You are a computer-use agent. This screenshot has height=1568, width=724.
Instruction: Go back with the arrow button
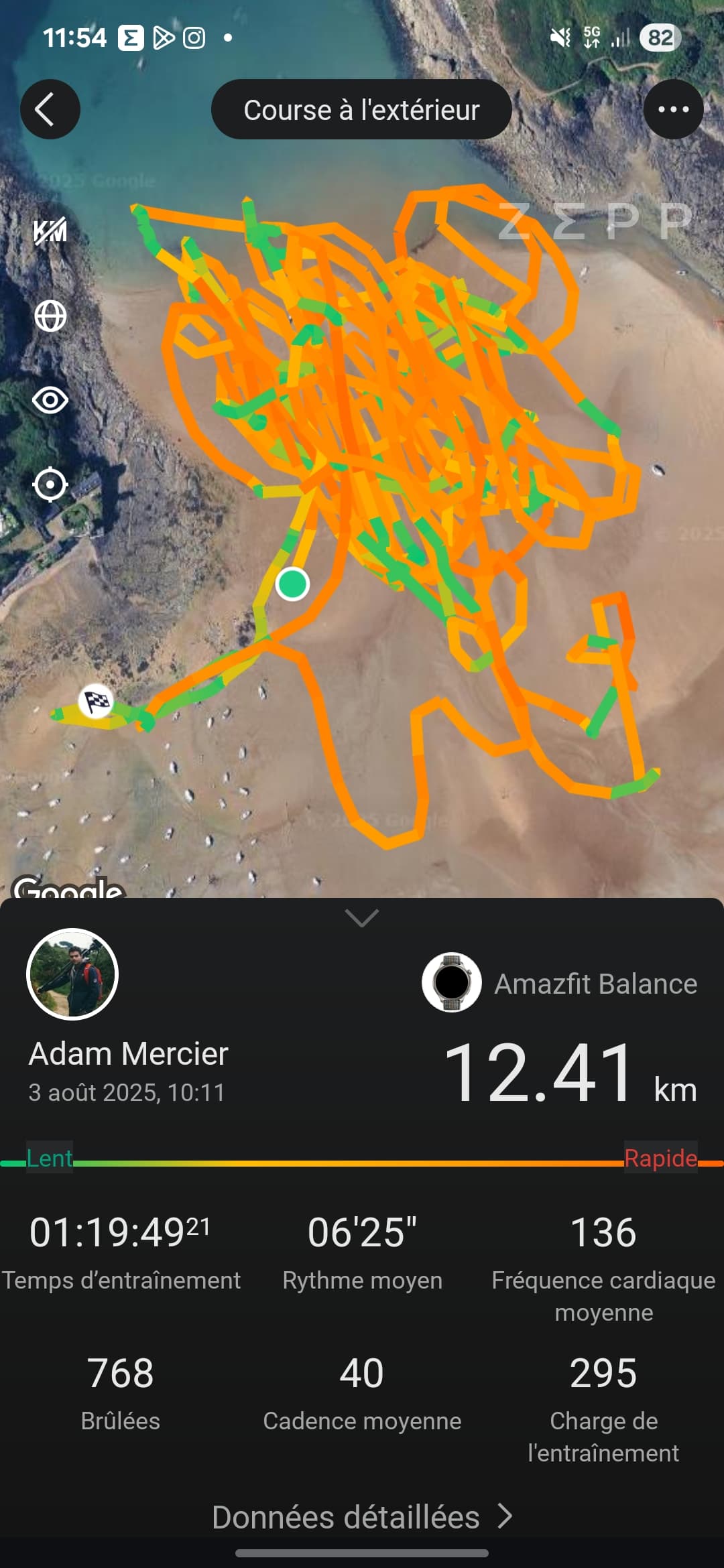(x=50, y=109)
